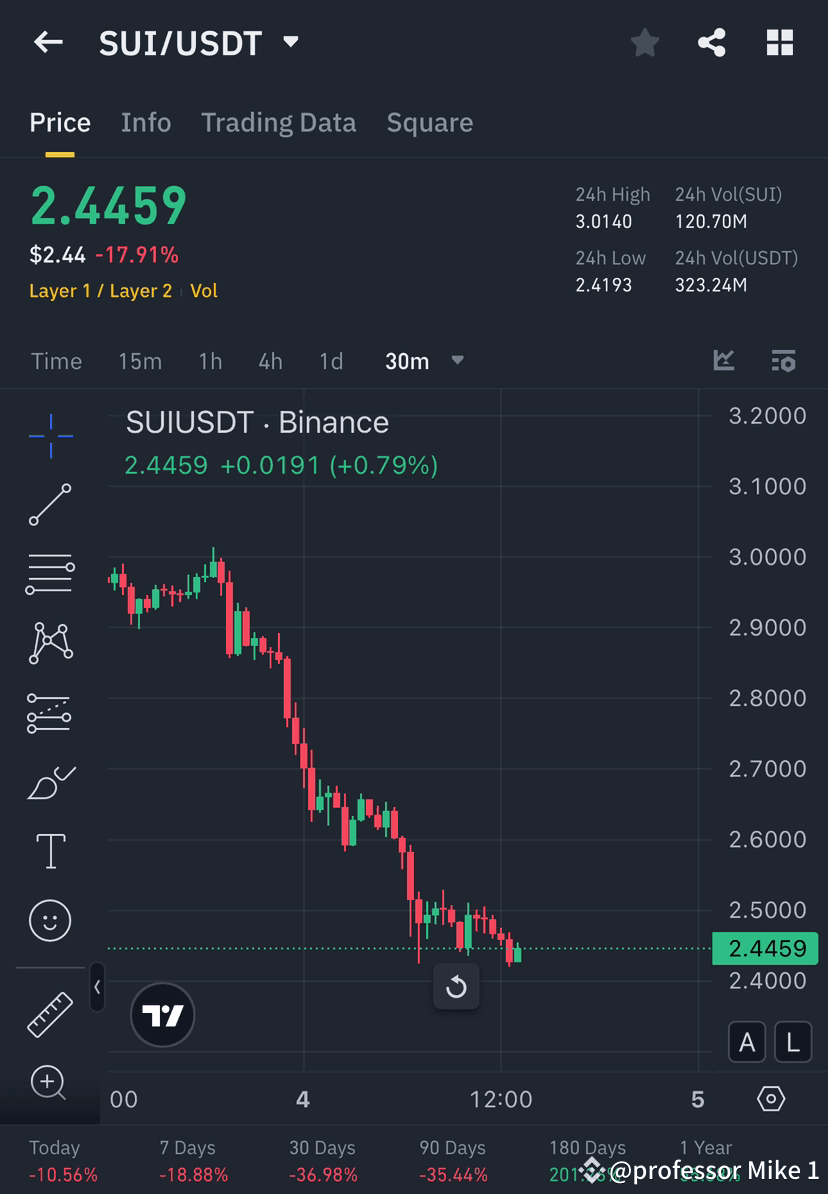The width and height of the screenshot is (828, 1194).
Task: Open the Square tab
Action: coord(429,122)
